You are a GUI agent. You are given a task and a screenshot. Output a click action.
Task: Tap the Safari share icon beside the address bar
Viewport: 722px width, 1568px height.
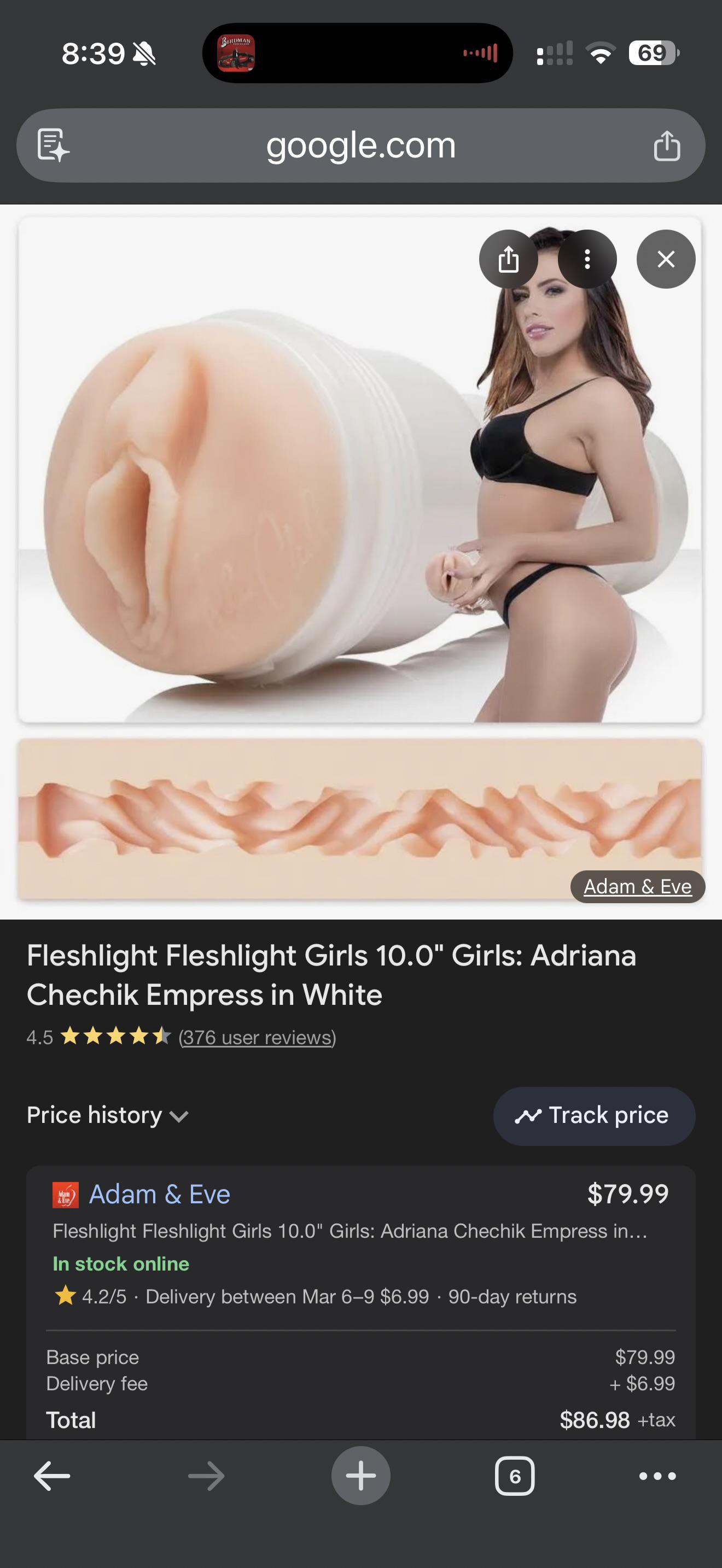tap(668, 145)
